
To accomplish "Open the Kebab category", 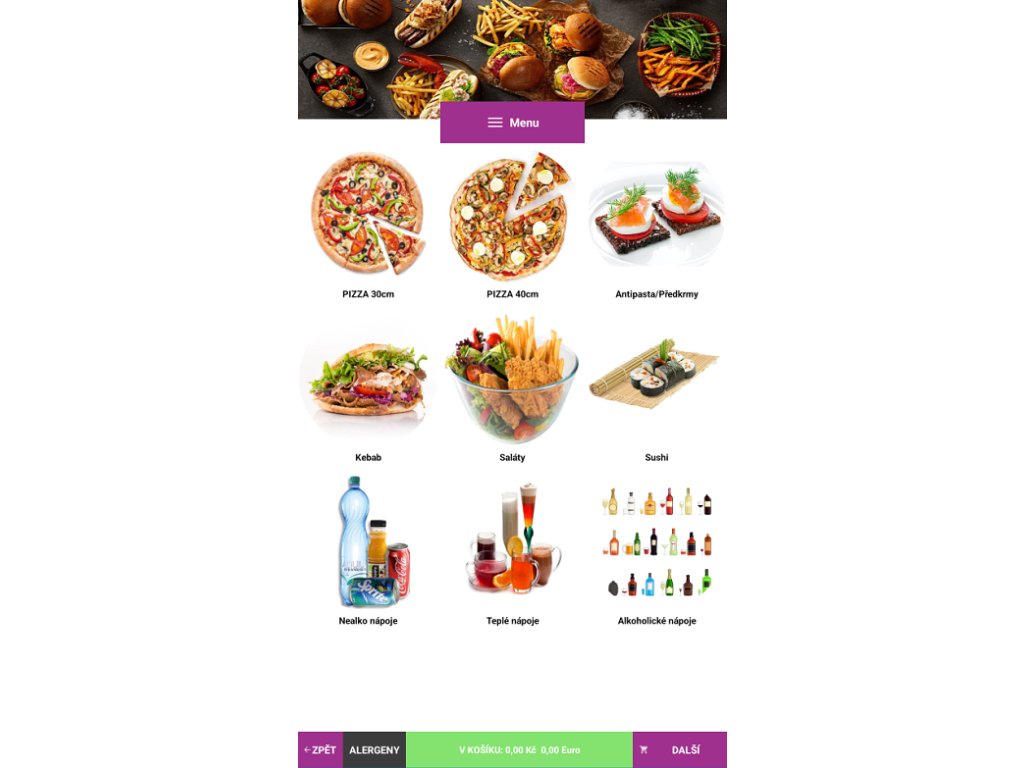I will click(368, 389).
